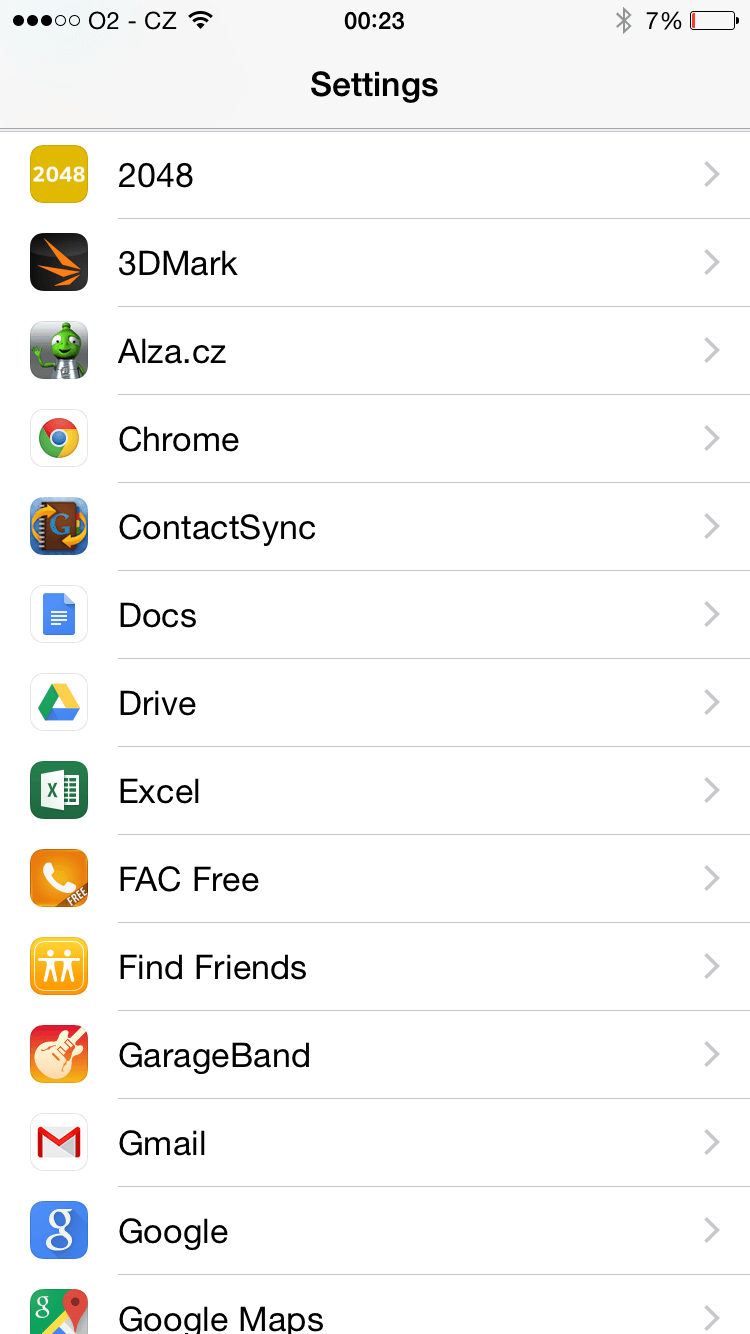The height and width of the screenshot is (1334, 750).
Task: Open Gmail app settings
Action: coord(375,1143)
